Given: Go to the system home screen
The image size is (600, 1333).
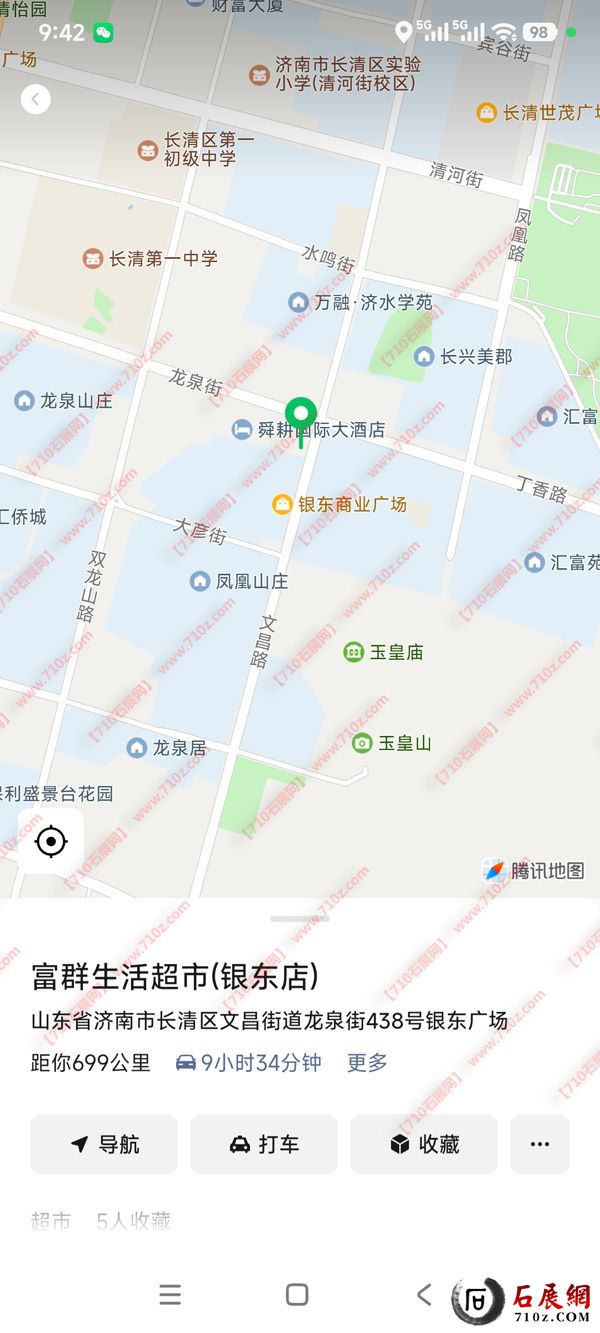Looking at the screenshot, I should [x=297, y=1295].
